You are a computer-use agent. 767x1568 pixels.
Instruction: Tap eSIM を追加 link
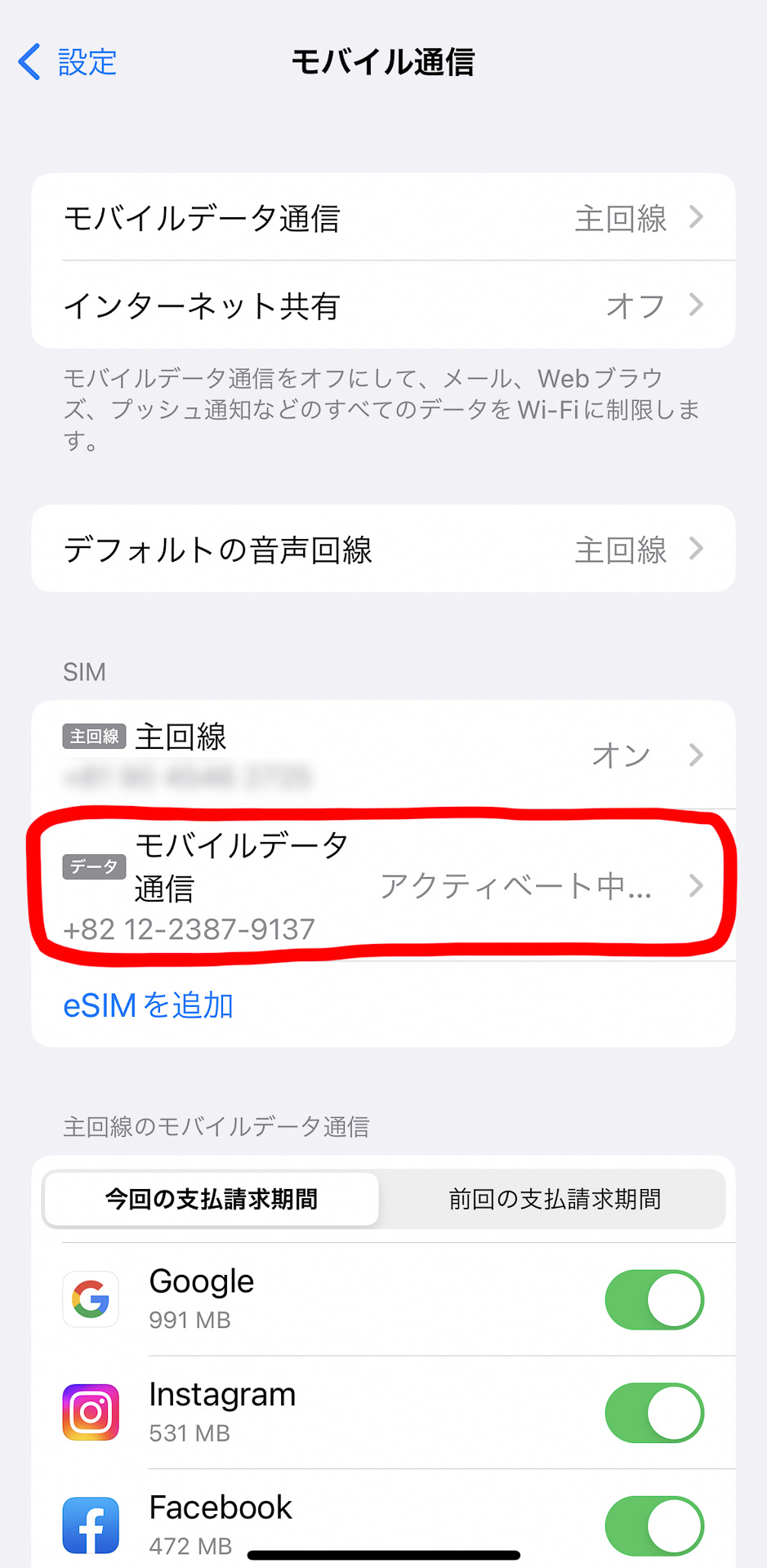[x=149, y=1005]
